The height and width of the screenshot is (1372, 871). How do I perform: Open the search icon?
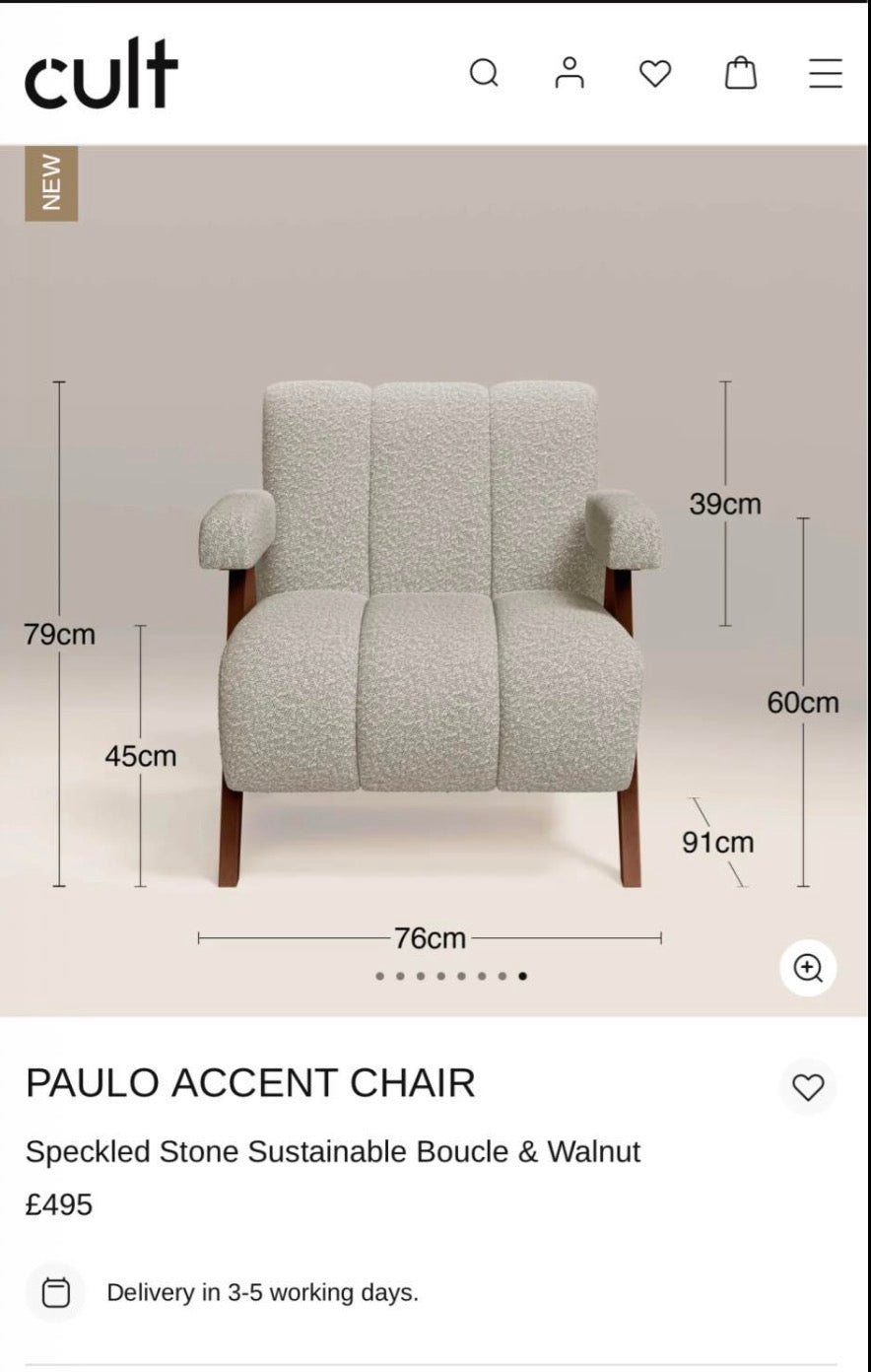(x=485, y=73)
